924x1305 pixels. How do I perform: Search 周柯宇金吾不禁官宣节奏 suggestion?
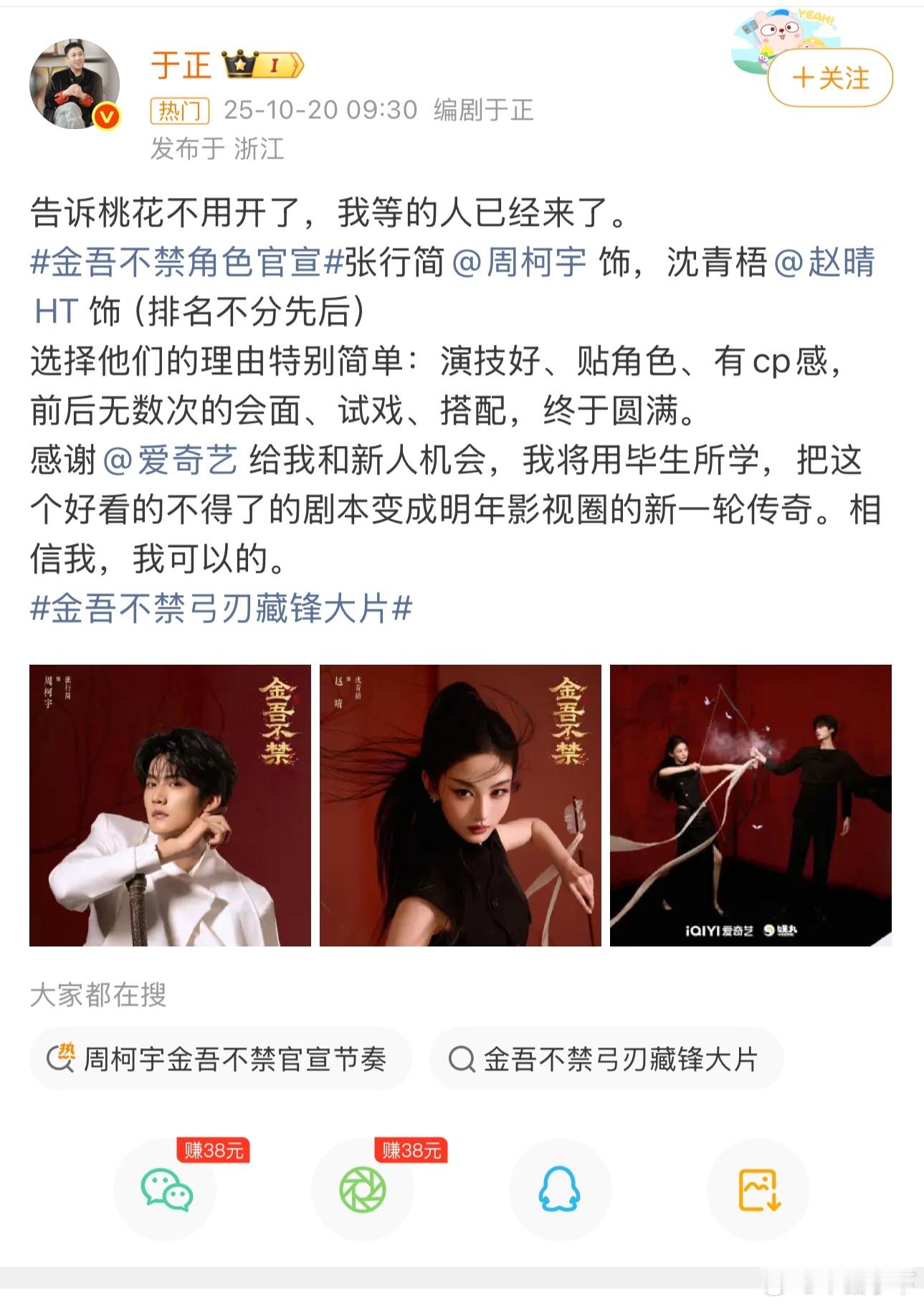(221, 1059)
